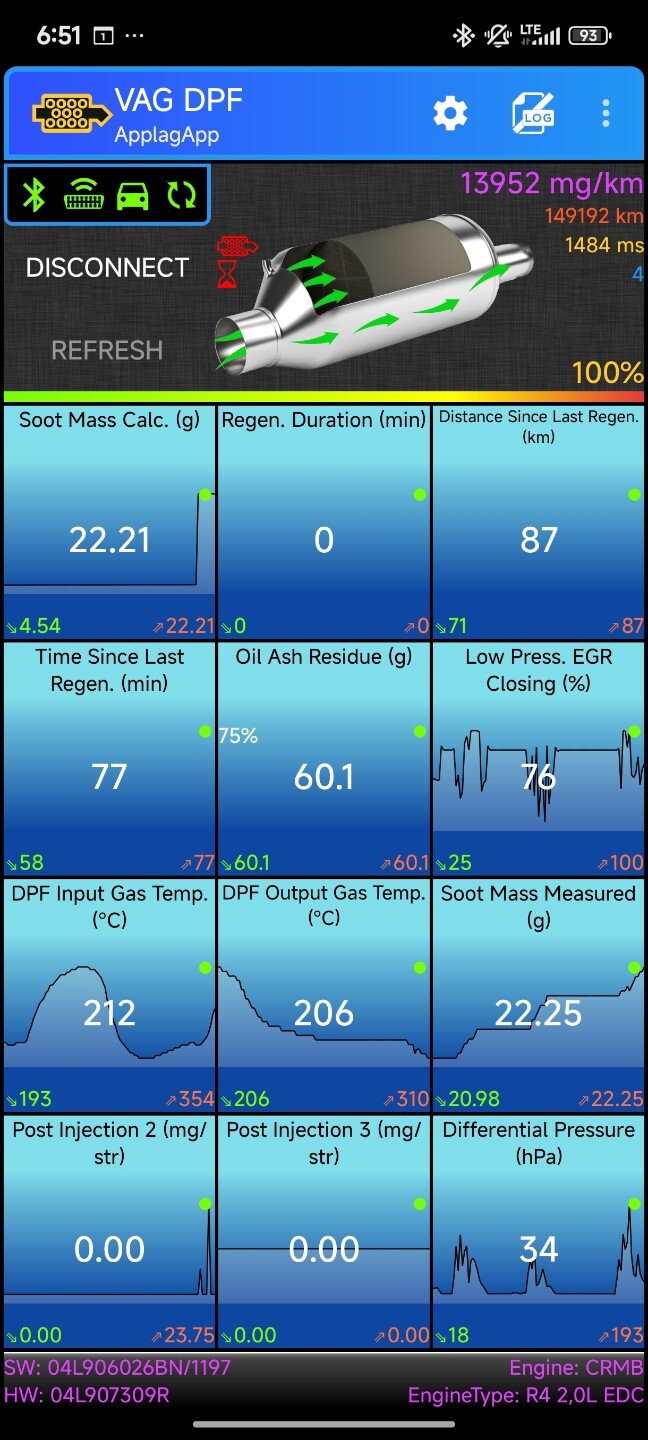Open the Soot Mass Measured tile
The image size is (648, 1440).
[539, 995]
